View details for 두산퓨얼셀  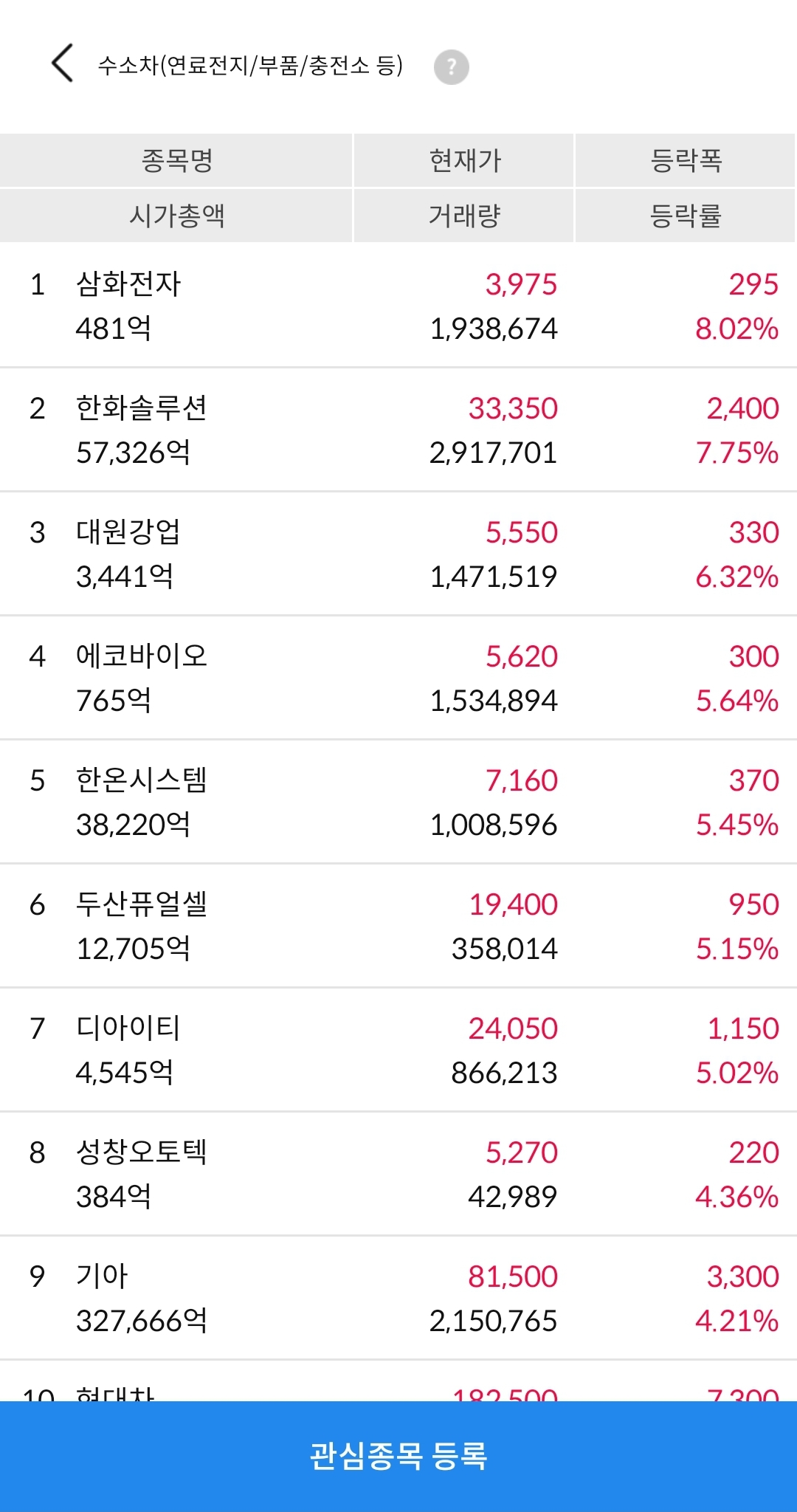398,926
